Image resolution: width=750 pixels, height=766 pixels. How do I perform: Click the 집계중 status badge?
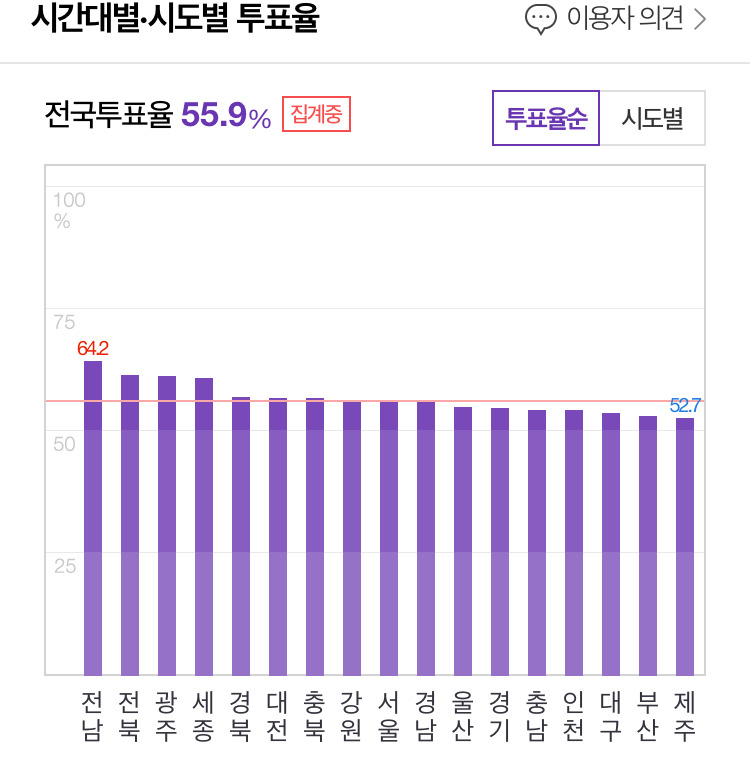pyautogui.click(x=315, y=116)
